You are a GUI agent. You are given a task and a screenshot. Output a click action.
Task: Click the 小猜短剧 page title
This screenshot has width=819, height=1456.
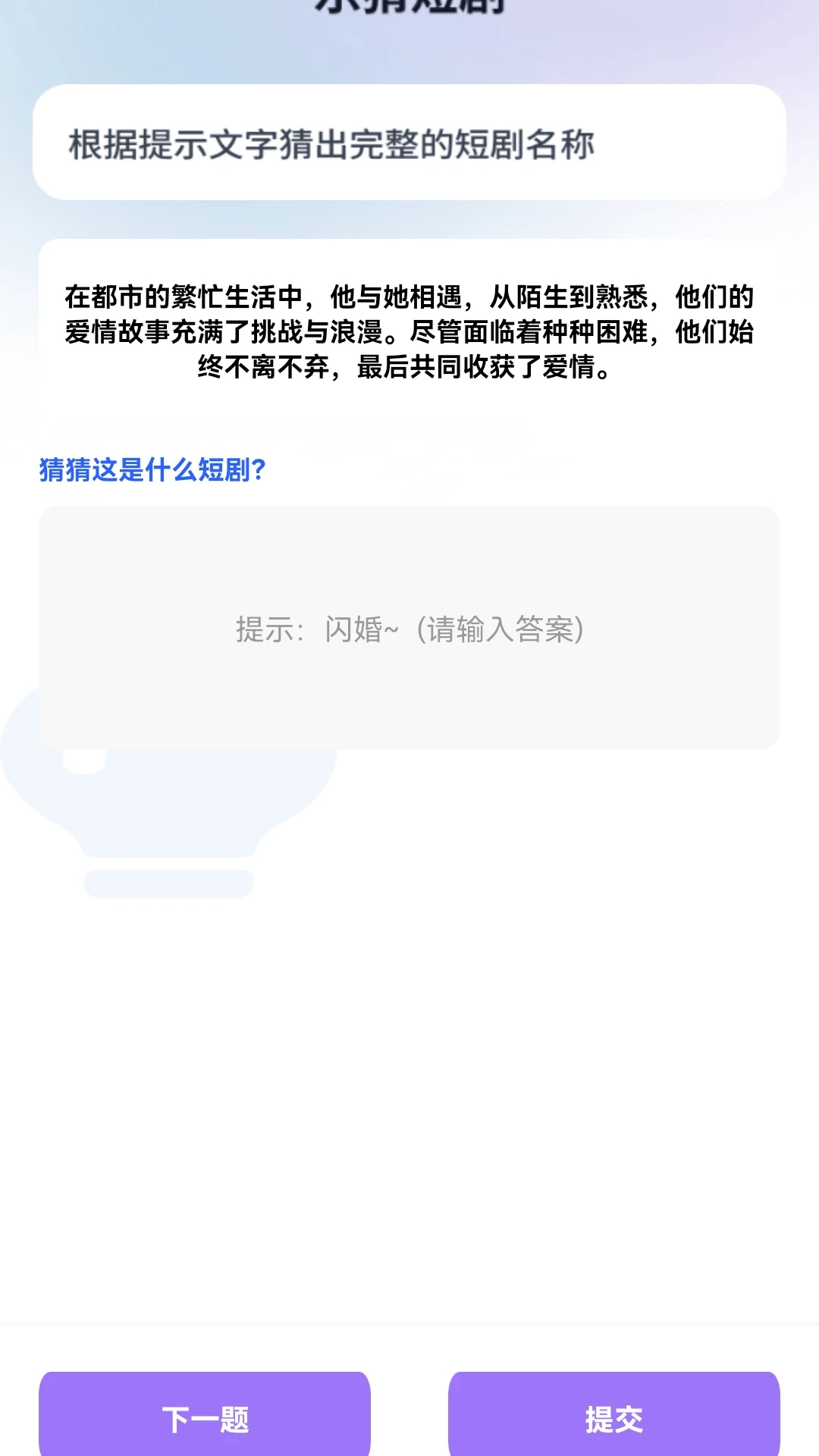[409, 8]
